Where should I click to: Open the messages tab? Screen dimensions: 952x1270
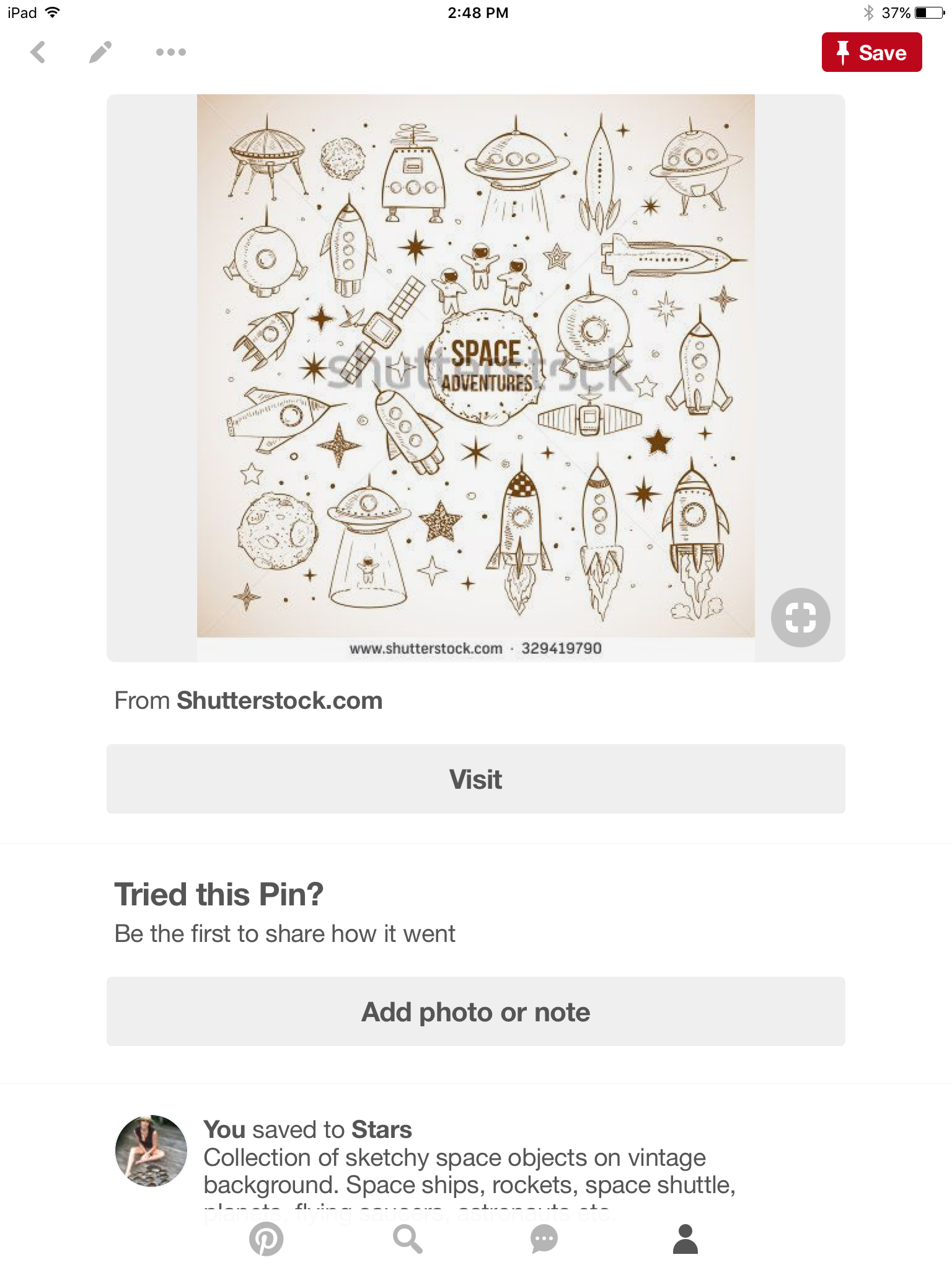[x=544, y=1239]
